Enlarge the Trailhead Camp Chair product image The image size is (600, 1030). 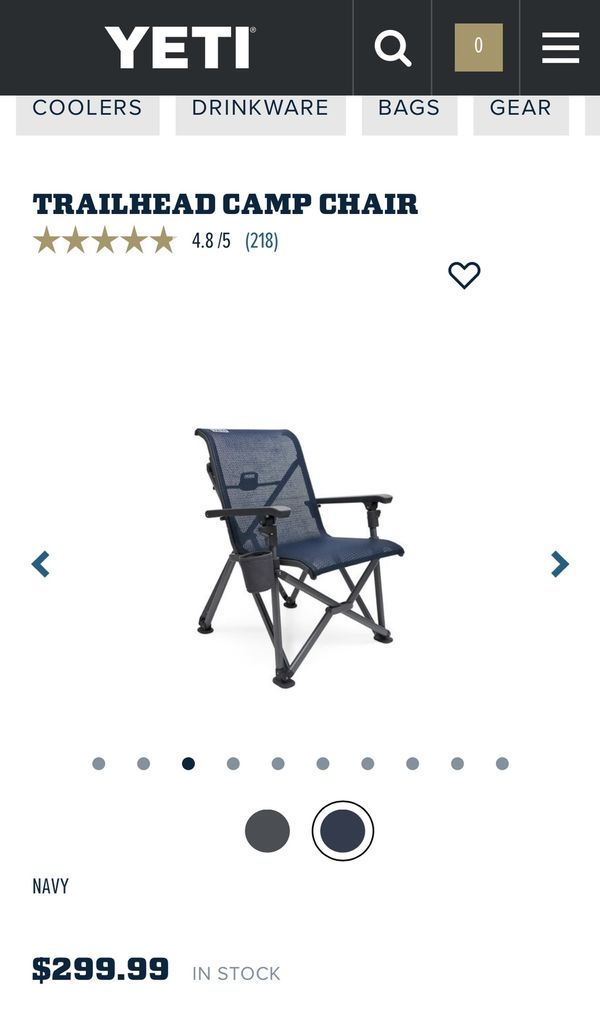[x=298, y=555]
